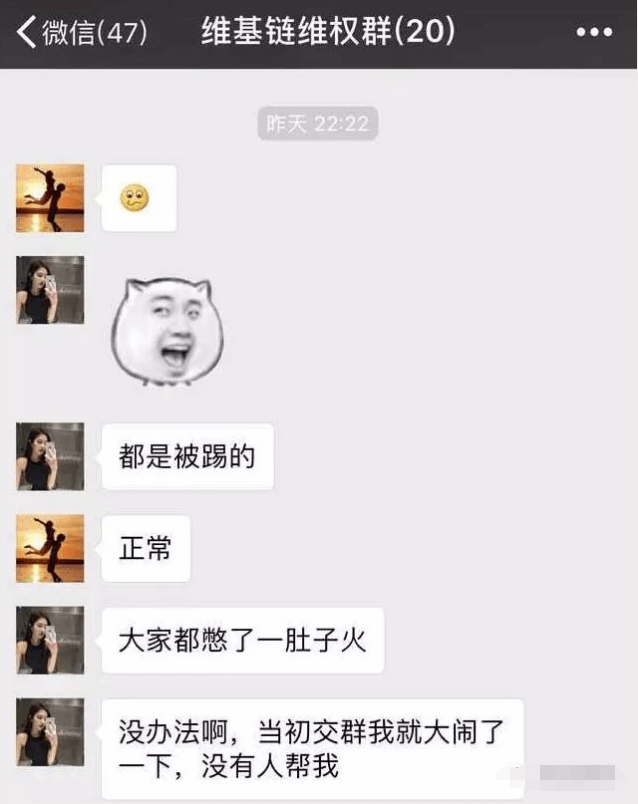This screenshot has width=638, height=804.
Task: Open the group chat details menu
Action: click(x=593, y=33)
